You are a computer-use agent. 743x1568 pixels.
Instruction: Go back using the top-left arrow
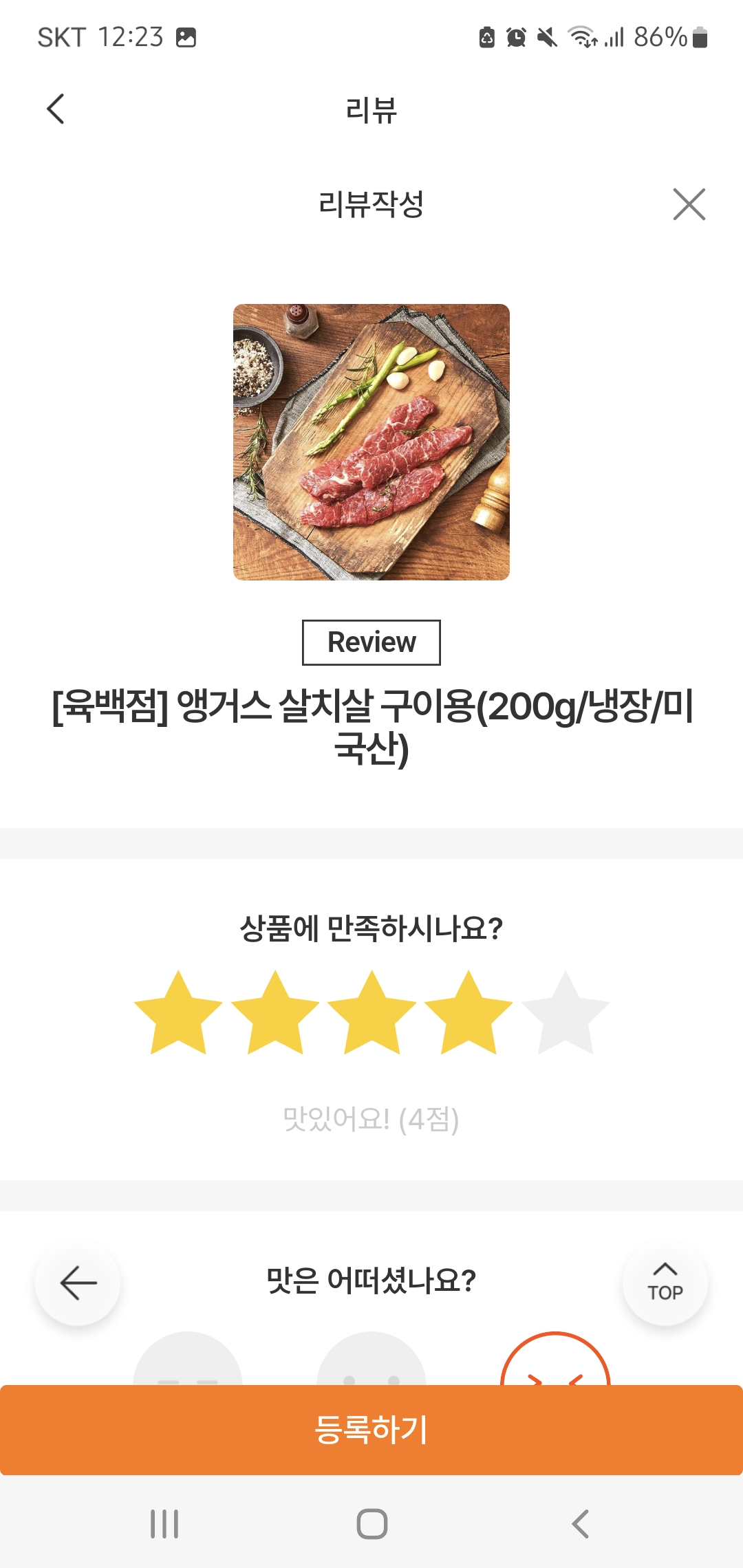[x=56, y=109]
